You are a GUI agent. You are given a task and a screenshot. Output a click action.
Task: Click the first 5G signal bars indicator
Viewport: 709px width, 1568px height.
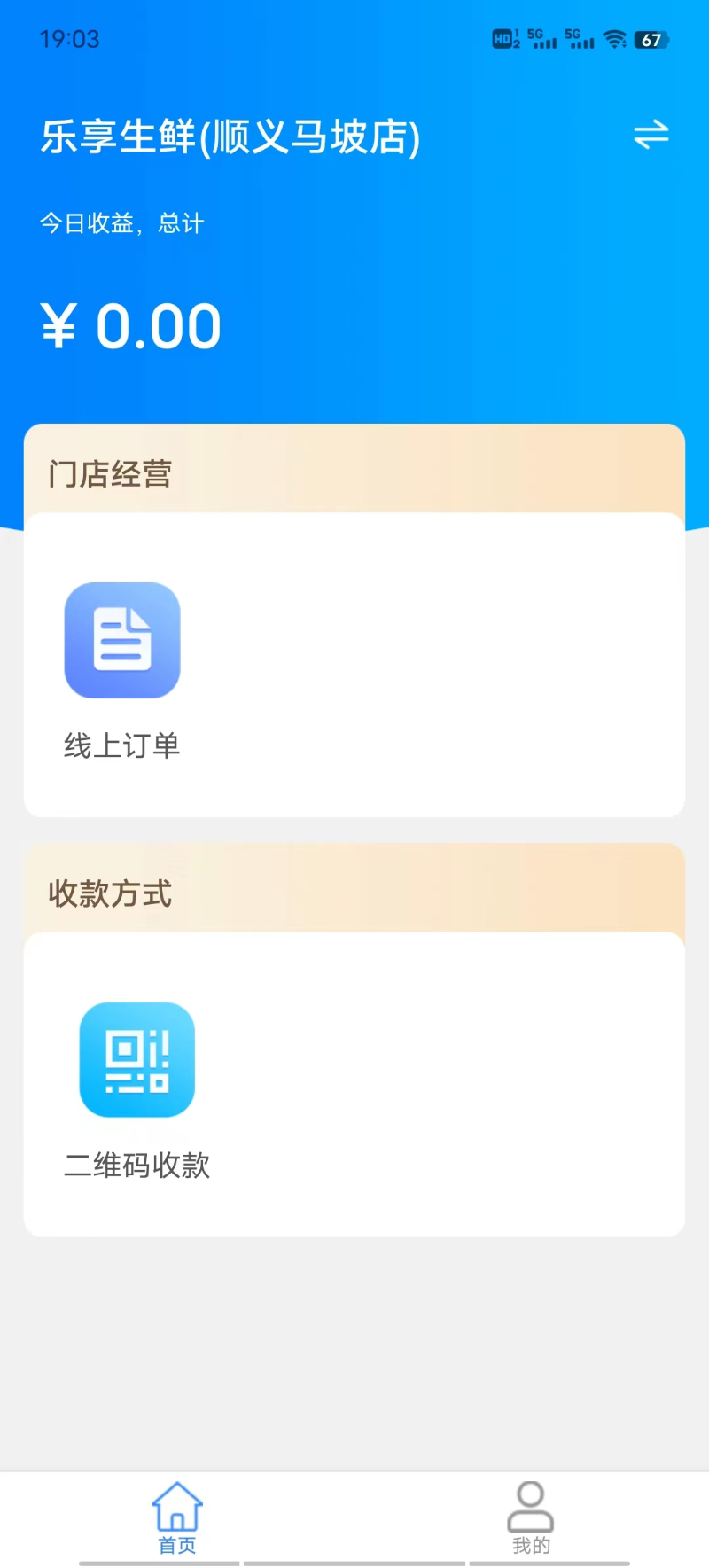[538, 39]
